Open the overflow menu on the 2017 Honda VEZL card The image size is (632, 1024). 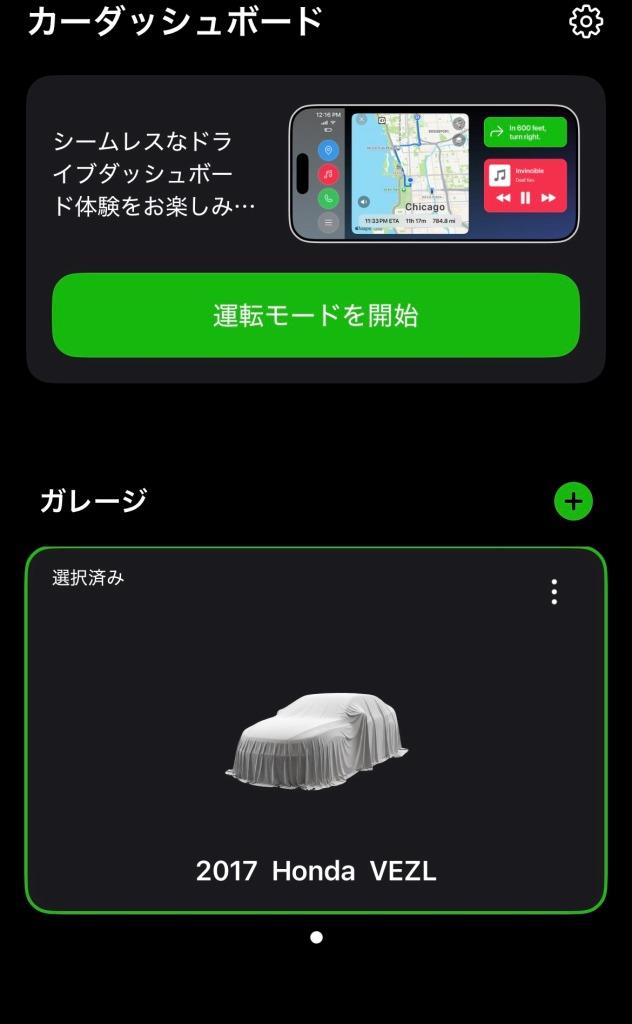point(554,592)
